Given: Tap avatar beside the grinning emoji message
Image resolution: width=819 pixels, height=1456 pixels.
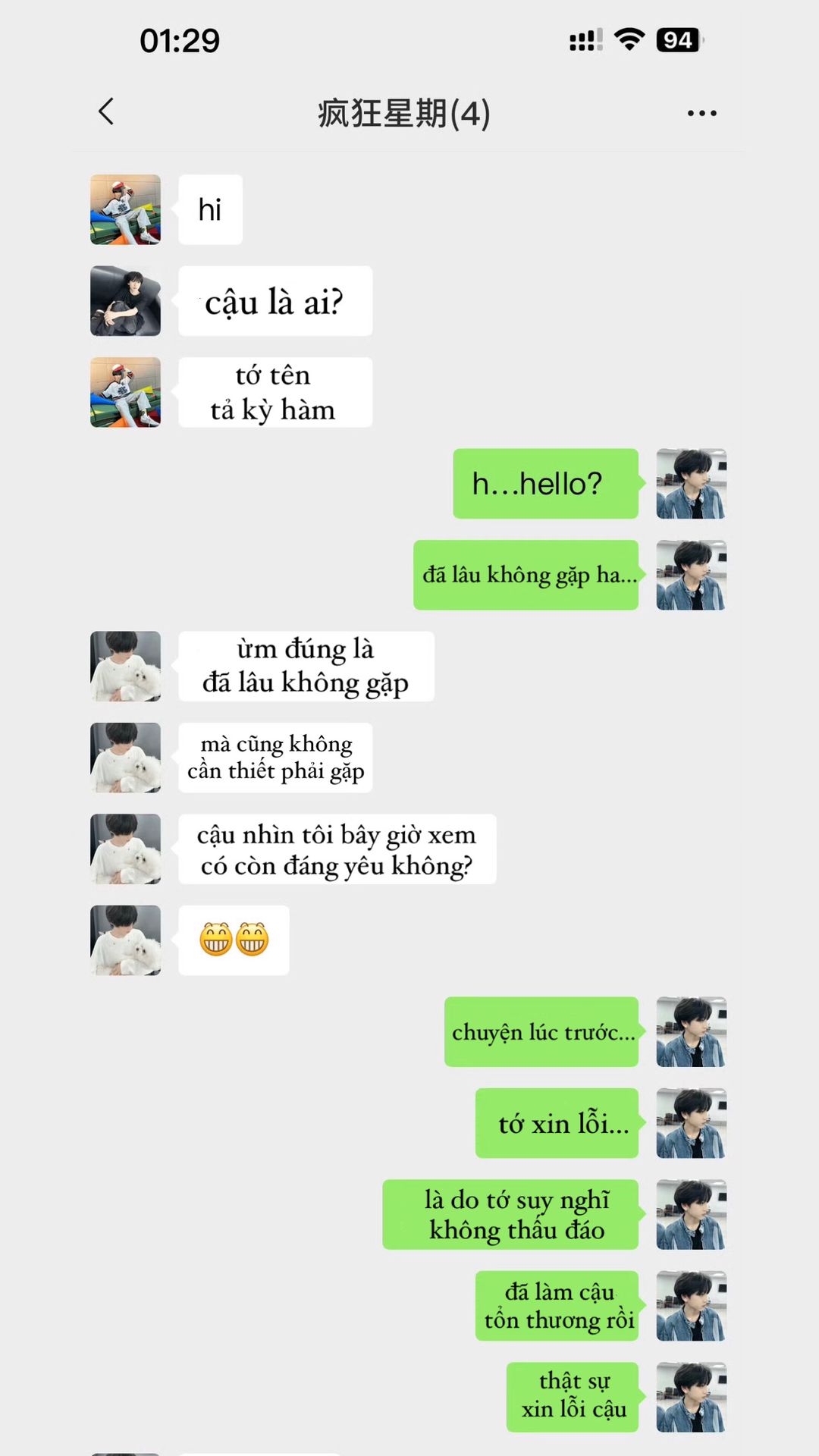Looking at the screenshot, I should (x=125, y=940).
